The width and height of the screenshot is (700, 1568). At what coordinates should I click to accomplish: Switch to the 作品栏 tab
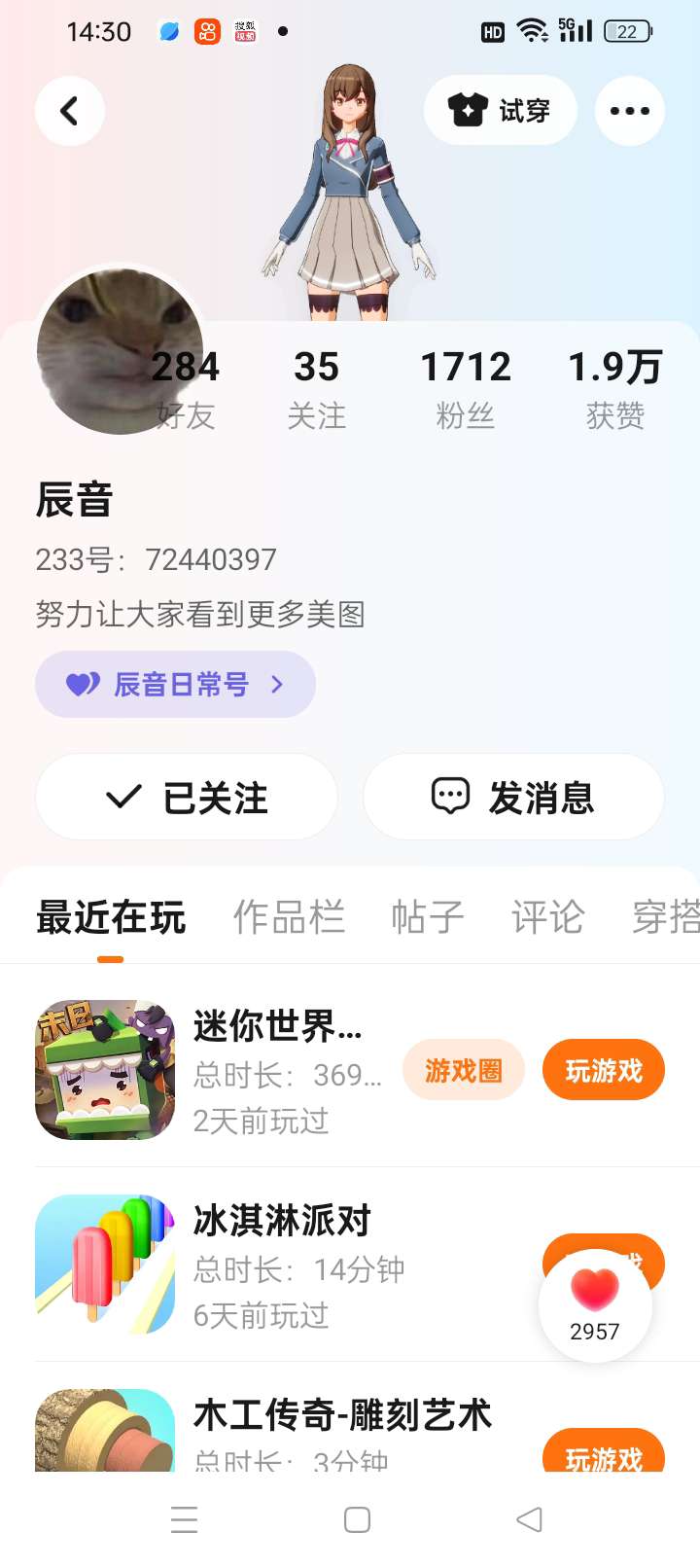289,917
